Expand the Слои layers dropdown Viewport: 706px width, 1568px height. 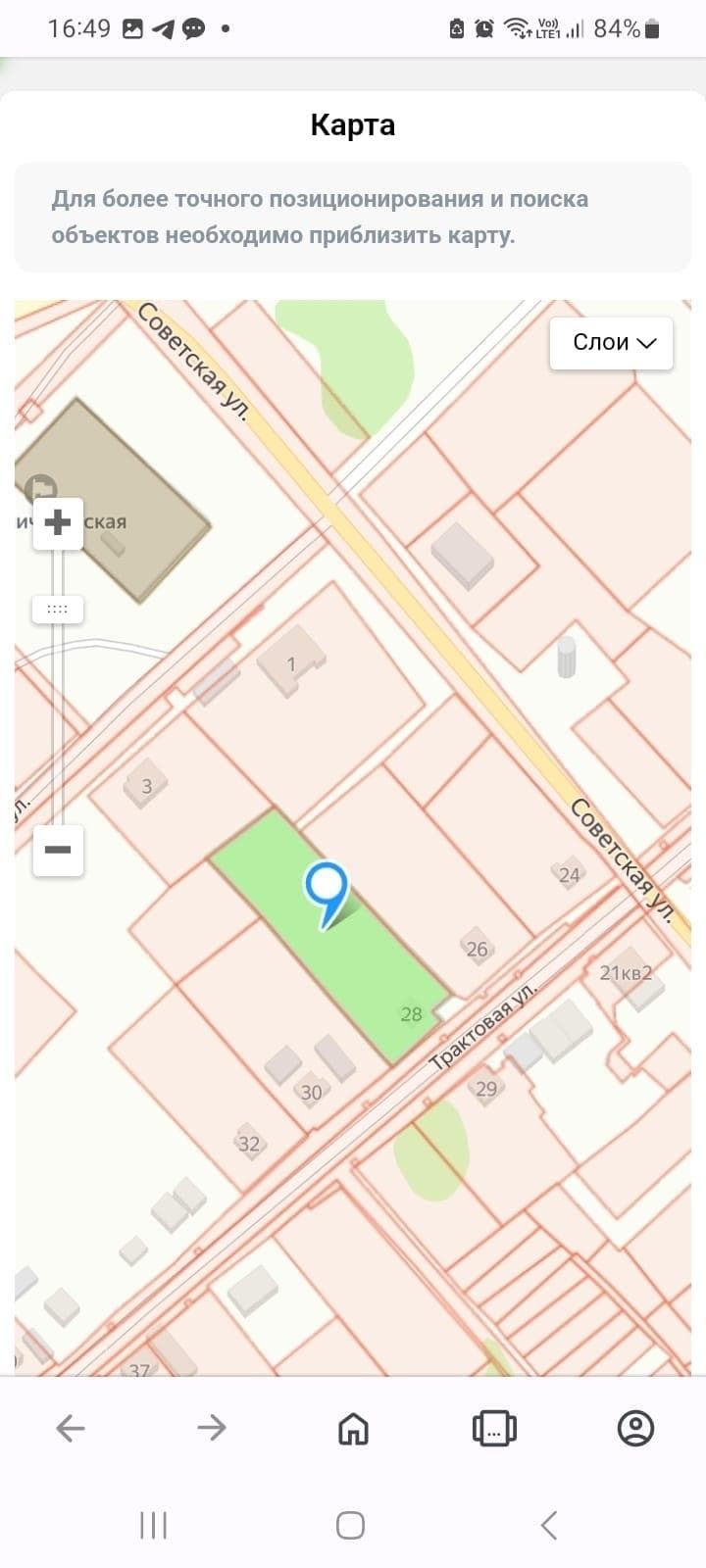tap(612, 343)
